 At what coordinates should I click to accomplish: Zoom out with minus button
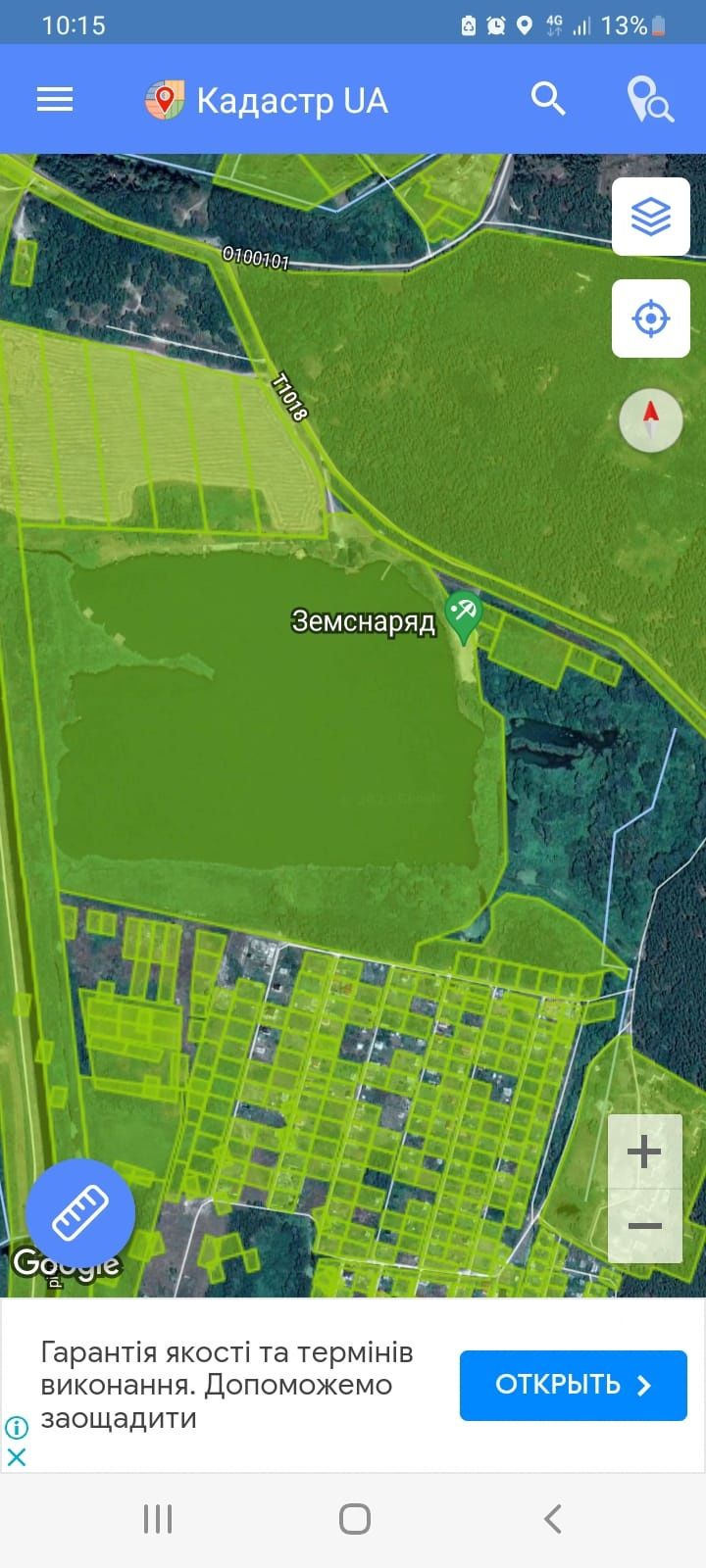point(644,1226)
